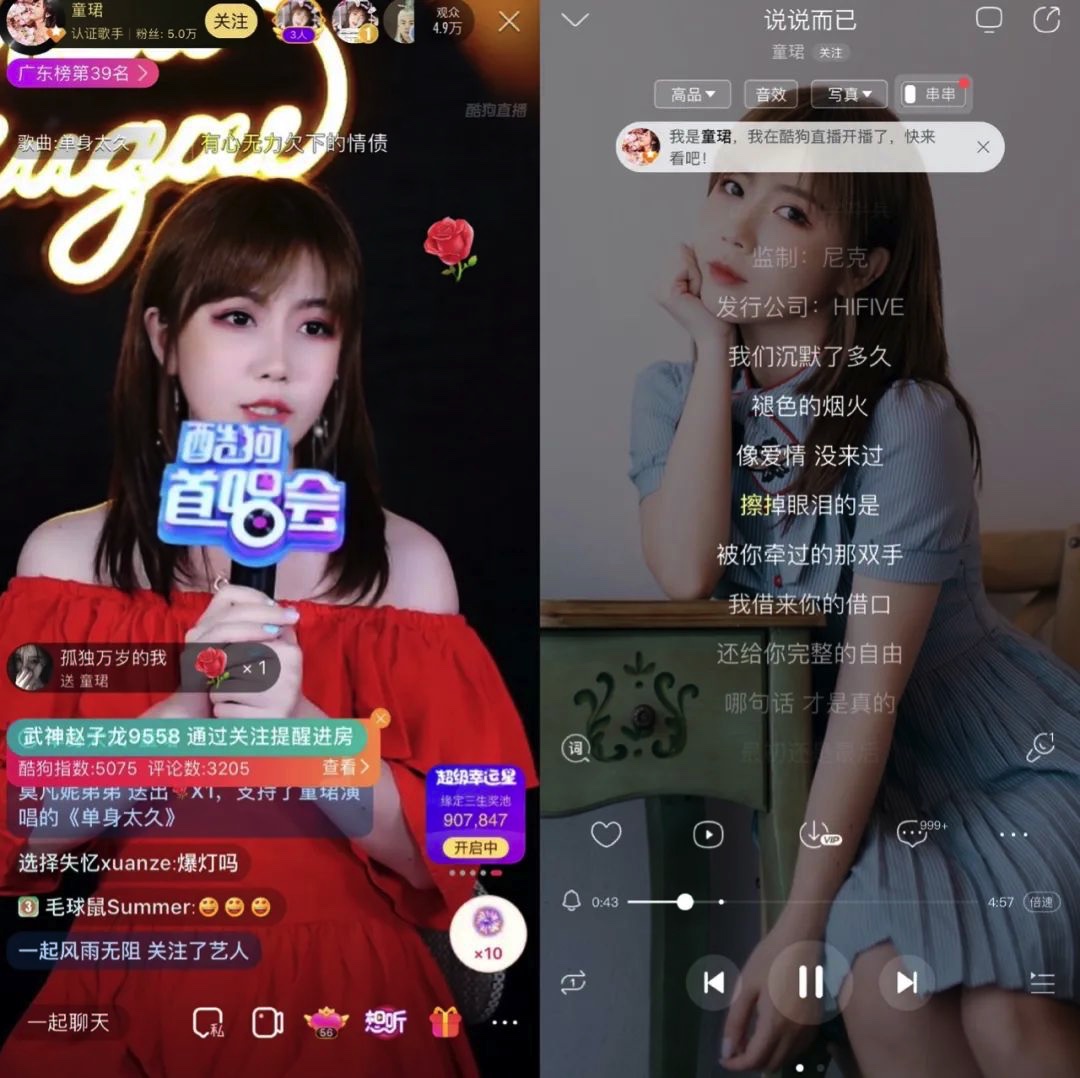
Task: Like the song with heart icon
Action: [x=606, y=834]
